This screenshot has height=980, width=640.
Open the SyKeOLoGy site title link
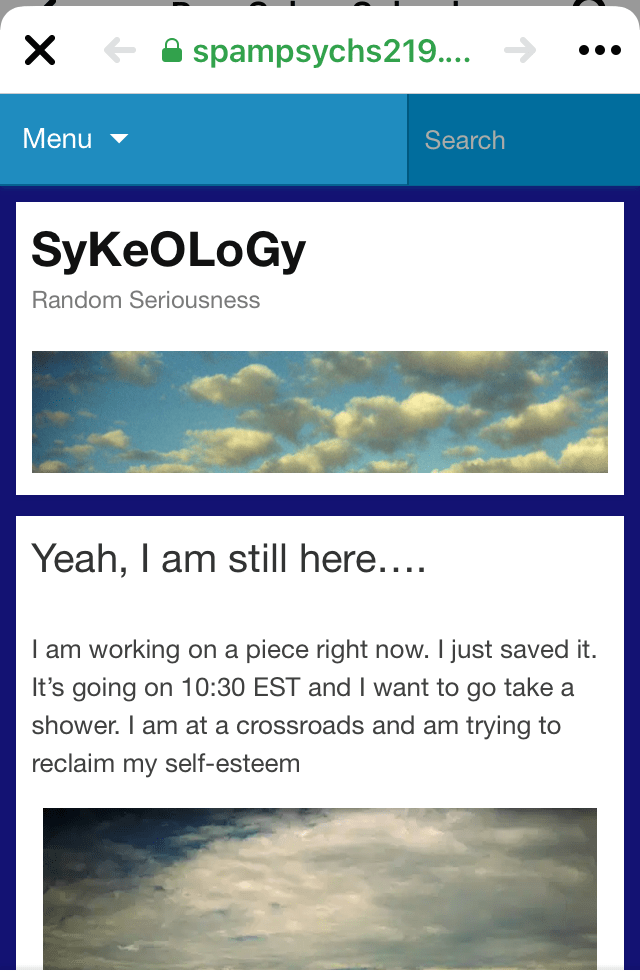coord(168,250)
